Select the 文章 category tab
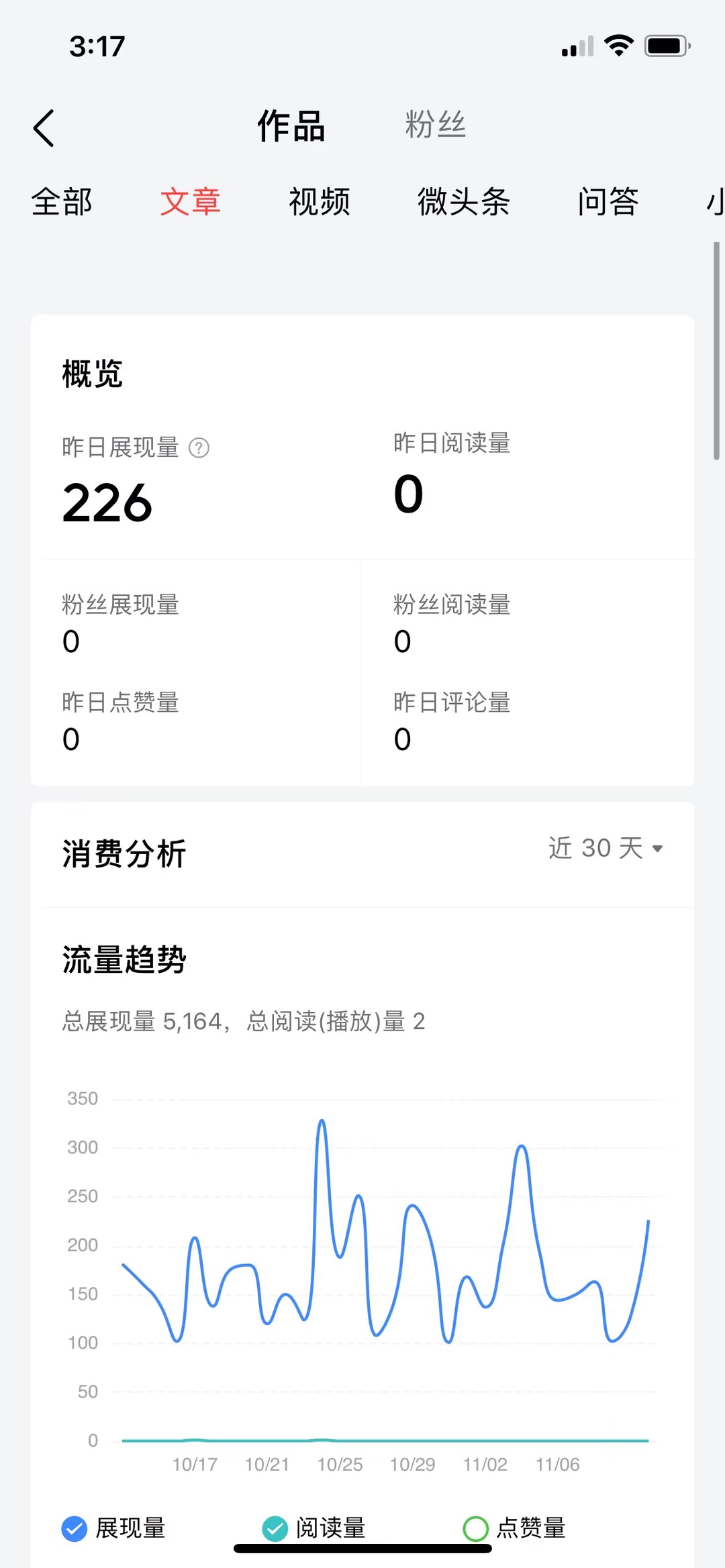This screenshot has height=1568, width=725. [x=191, y=202]
